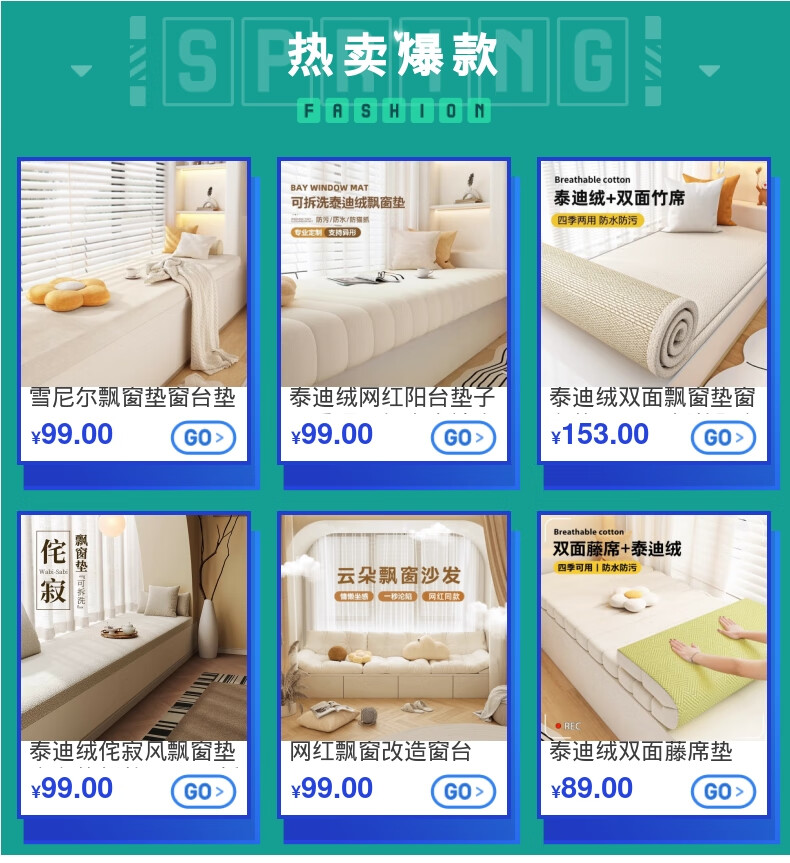Open the 泰迪绒侘寂风飘窗垫 product card

coord(134,665)
